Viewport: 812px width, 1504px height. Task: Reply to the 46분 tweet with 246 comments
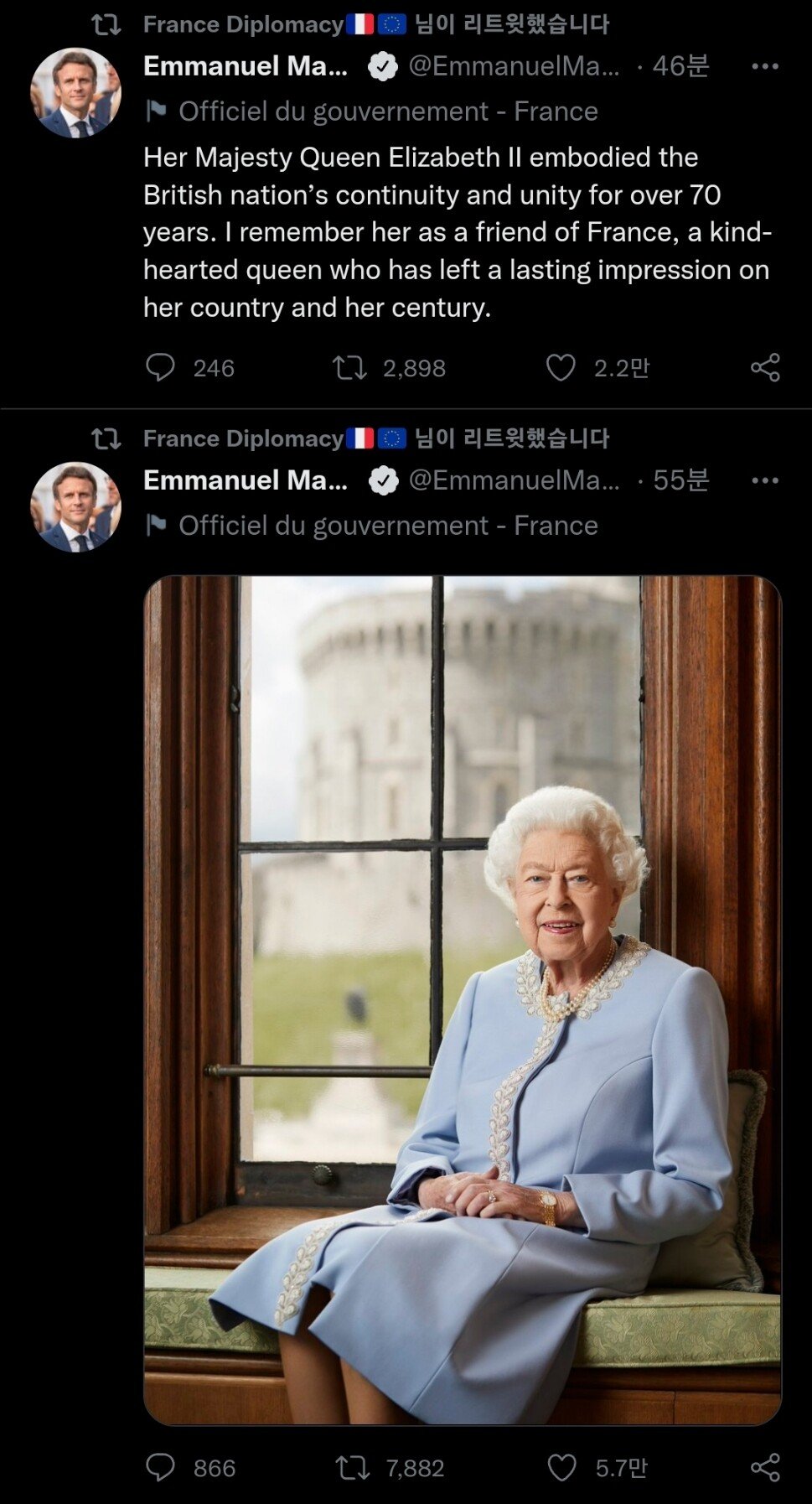point(160,367)
